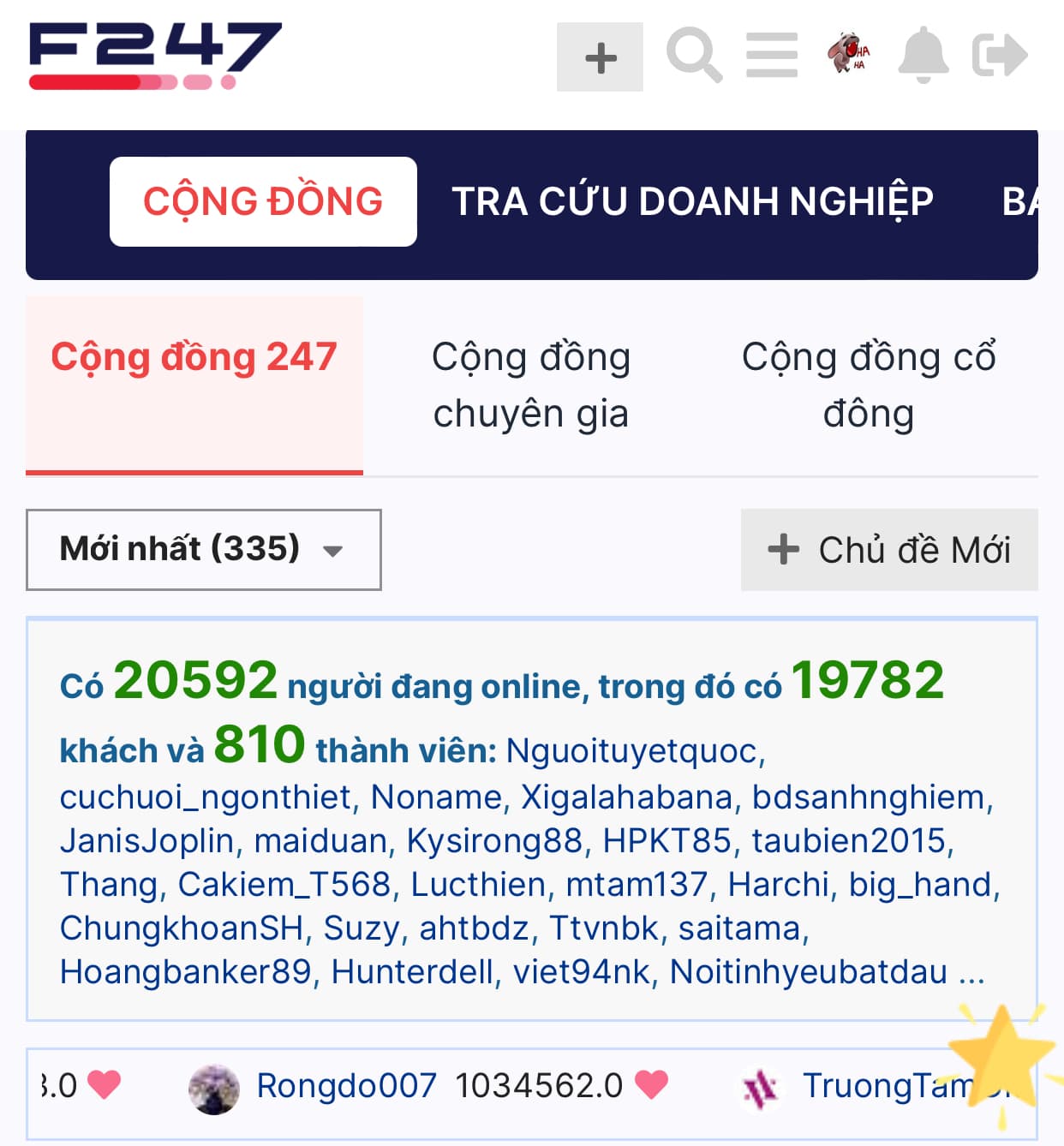Switch to TRA CỨU DOANH NGHIỆP

pyautogui.click(x=692, y=202)
